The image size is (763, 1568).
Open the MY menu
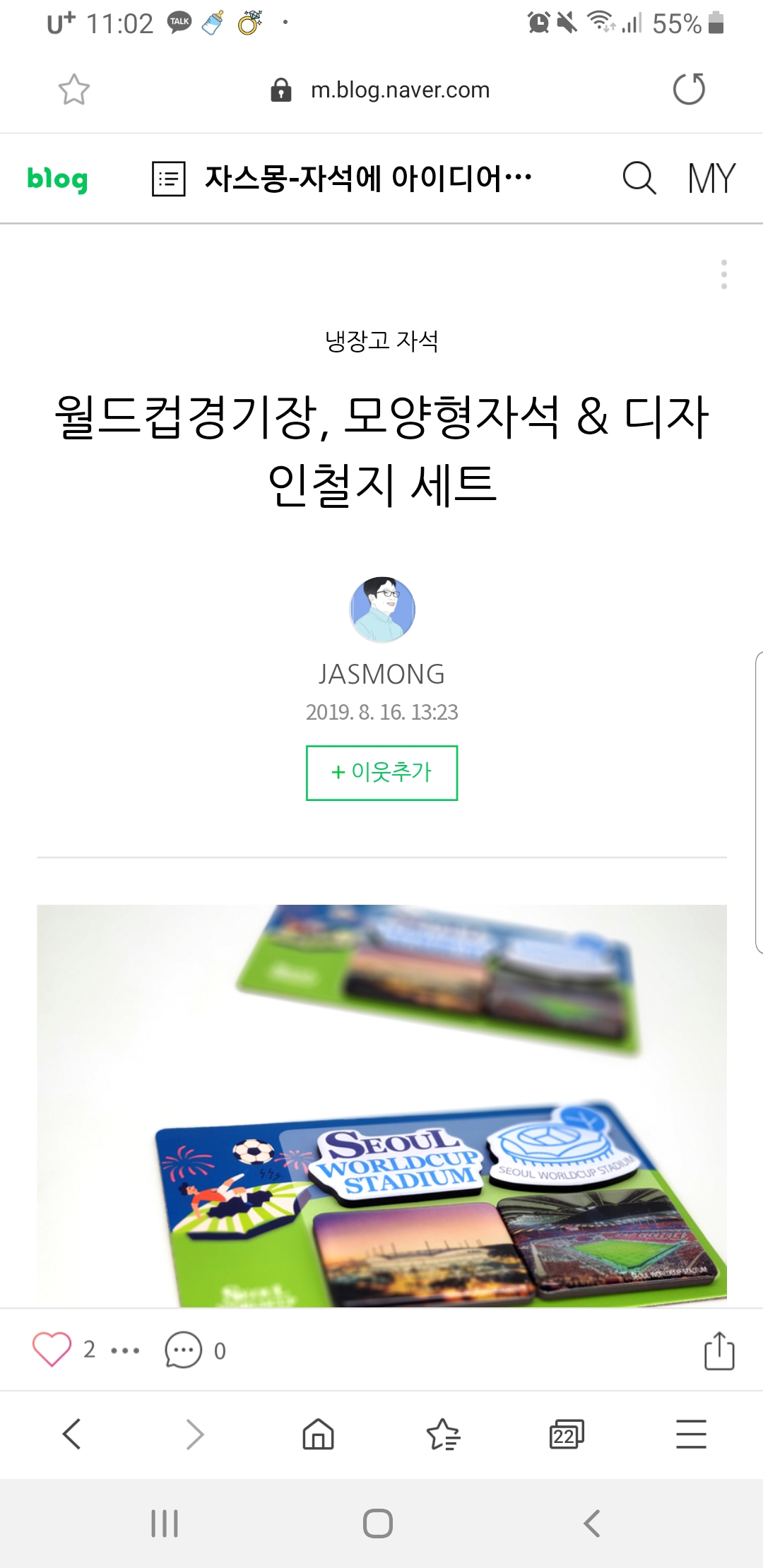[711, 178]
